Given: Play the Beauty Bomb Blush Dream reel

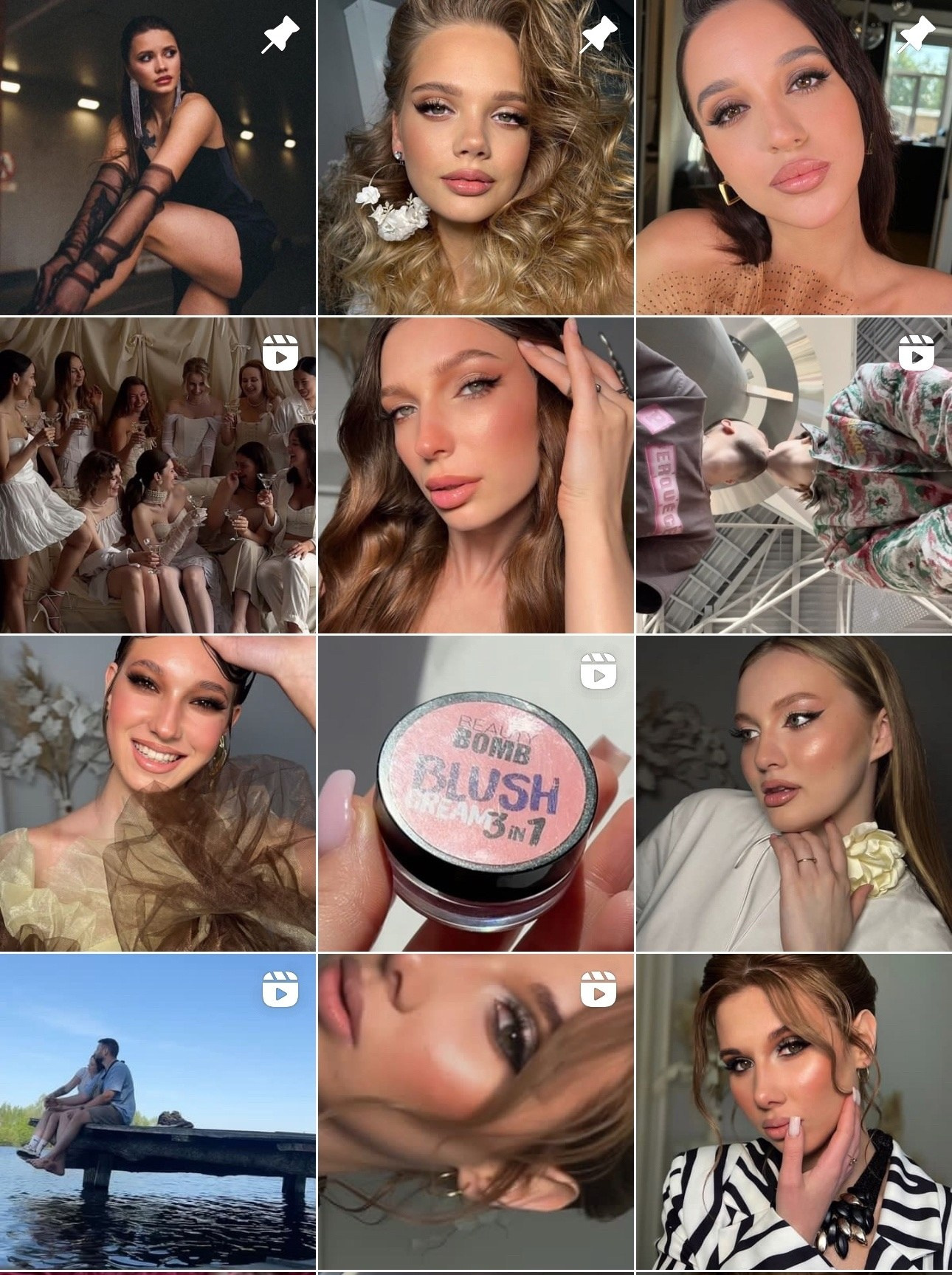Looking at the screenshot, I should coord(475,794).
